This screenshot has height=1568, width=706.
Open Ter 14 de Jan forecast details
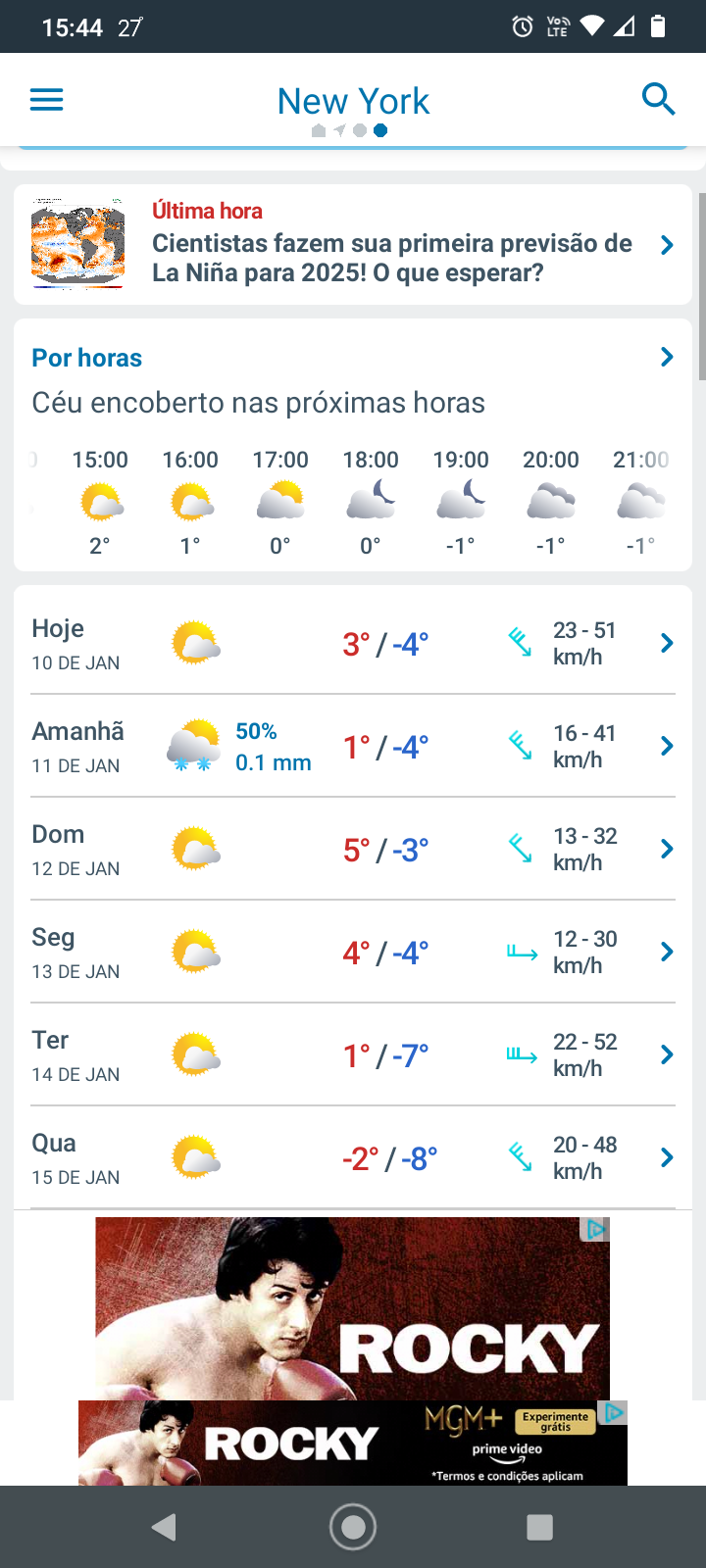353,1055
